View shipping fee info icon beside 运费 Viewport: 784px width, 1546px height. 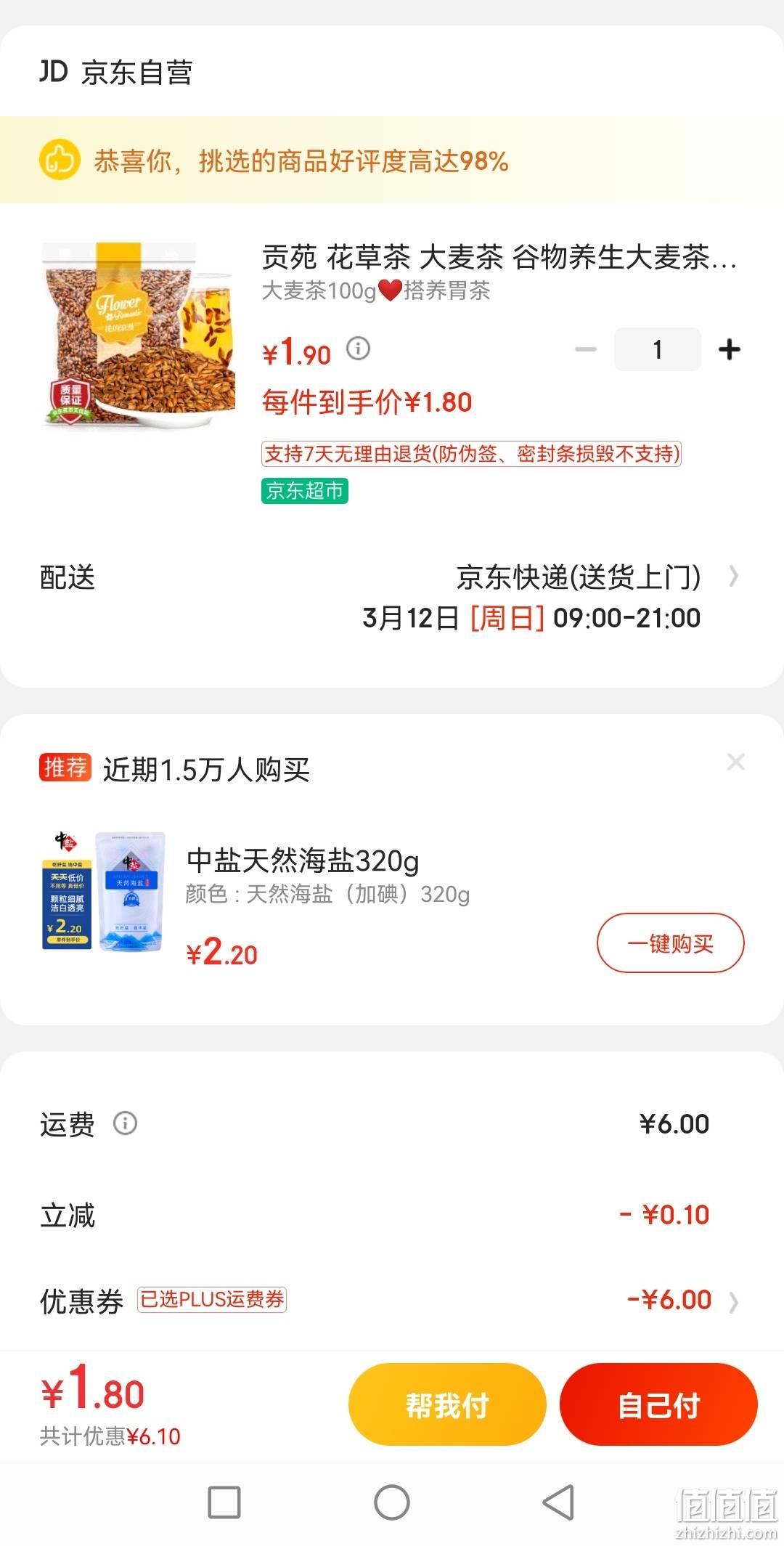(125, 1123)
